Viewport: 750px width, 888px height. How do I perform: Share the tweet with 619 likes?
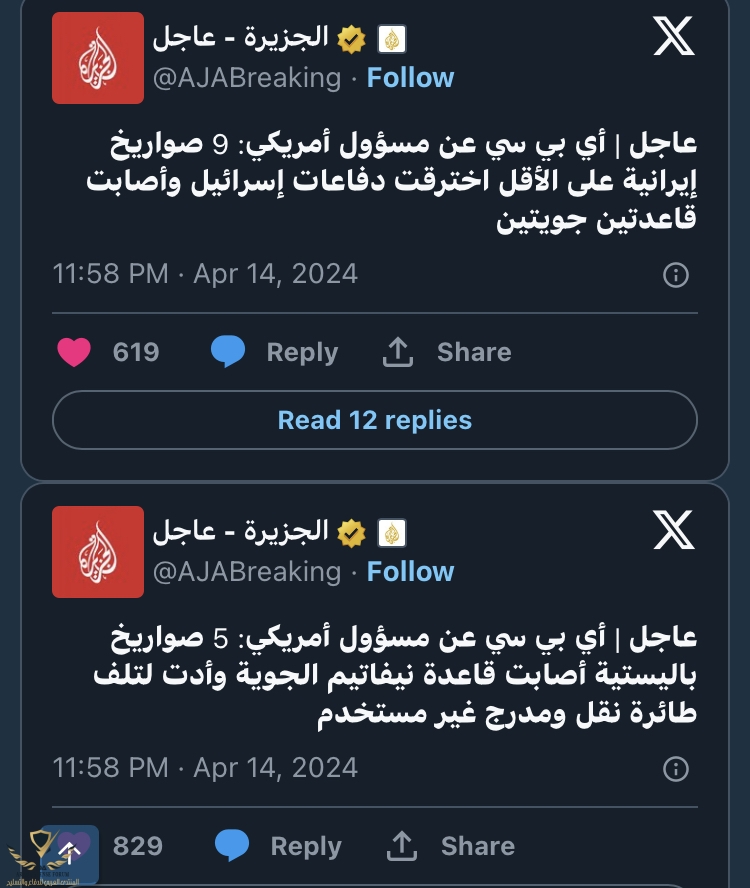[x=446, y=352]
